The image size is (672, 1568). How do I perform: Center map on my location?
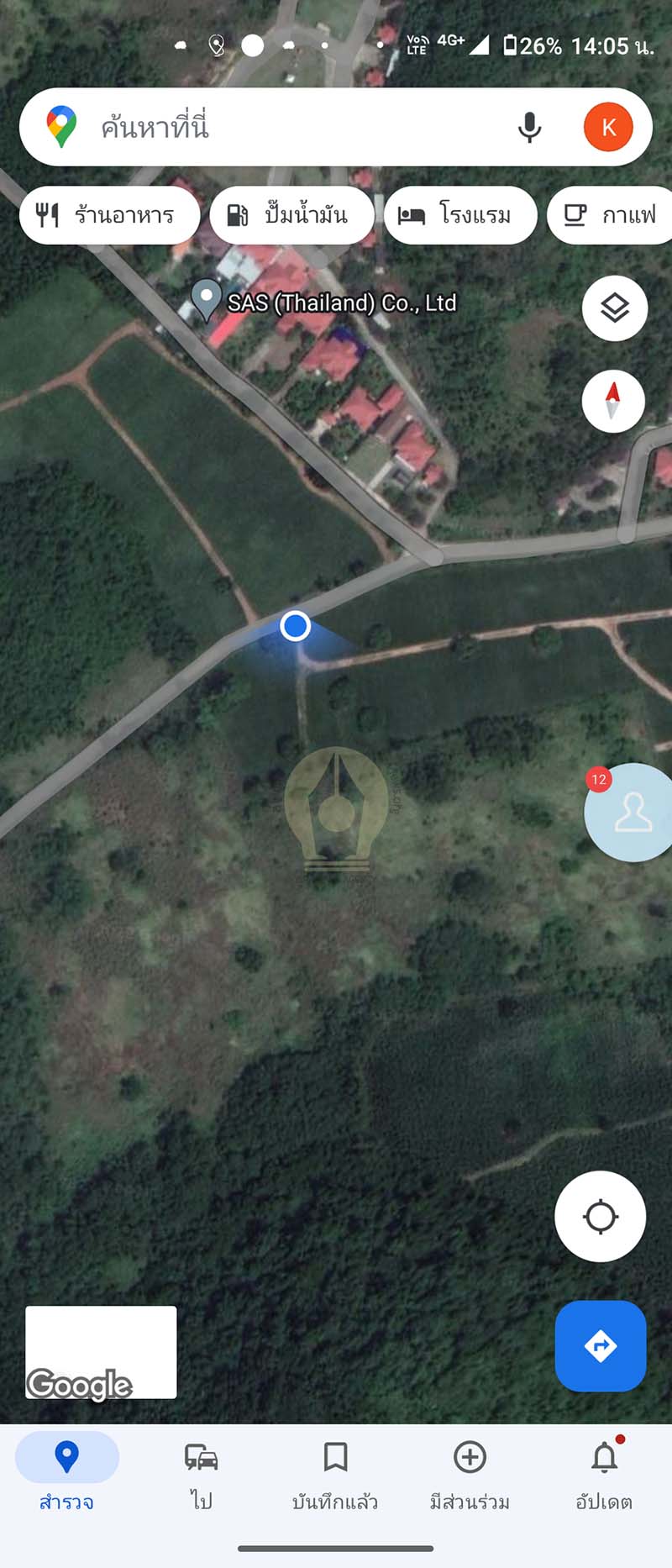(x=600, y=1216)
